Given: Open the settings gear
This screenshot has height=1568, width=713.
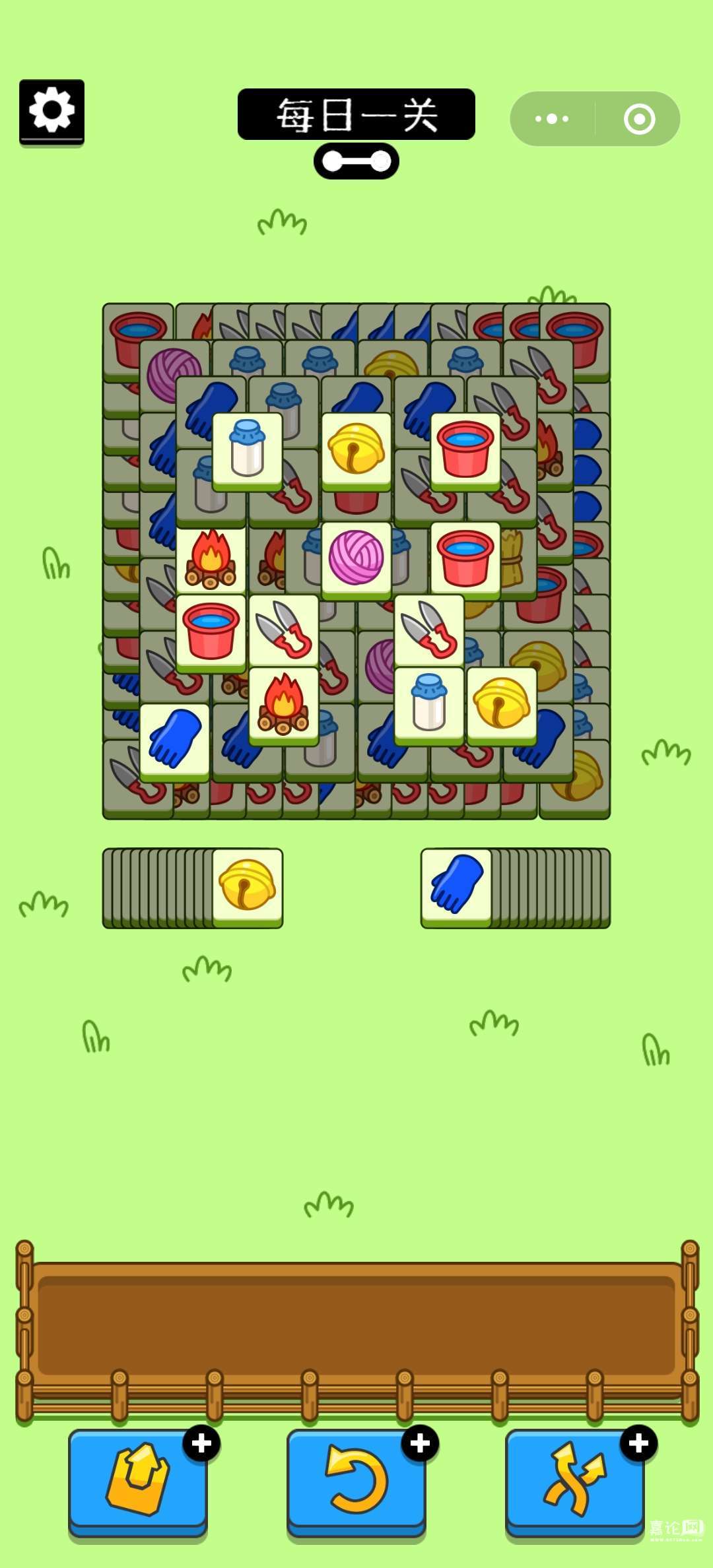Looking at the screenshot, I should [x=51, y=111].
